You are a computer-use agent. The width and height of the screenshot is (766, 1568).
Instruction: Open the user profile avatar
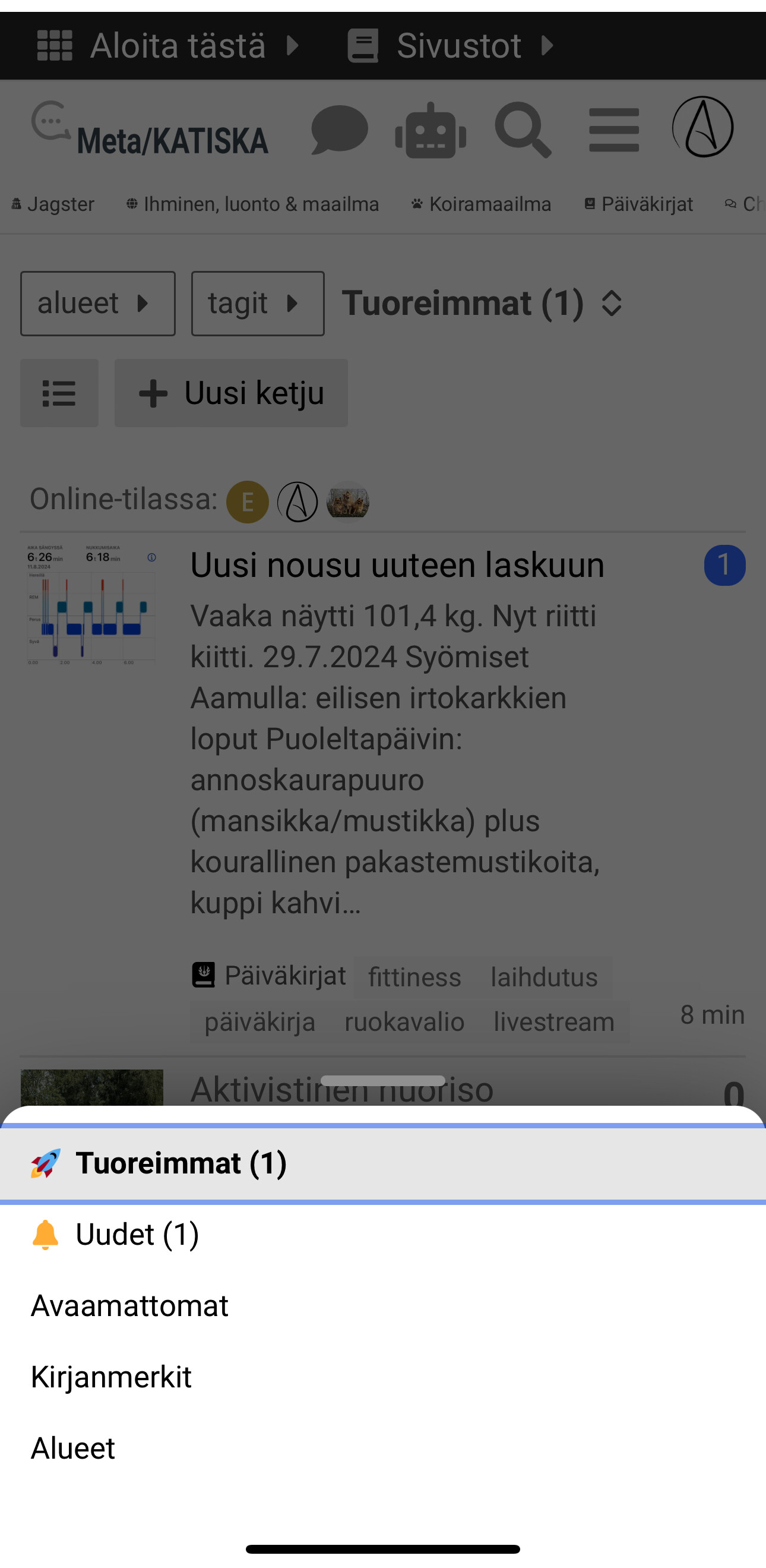click(702, 127)
